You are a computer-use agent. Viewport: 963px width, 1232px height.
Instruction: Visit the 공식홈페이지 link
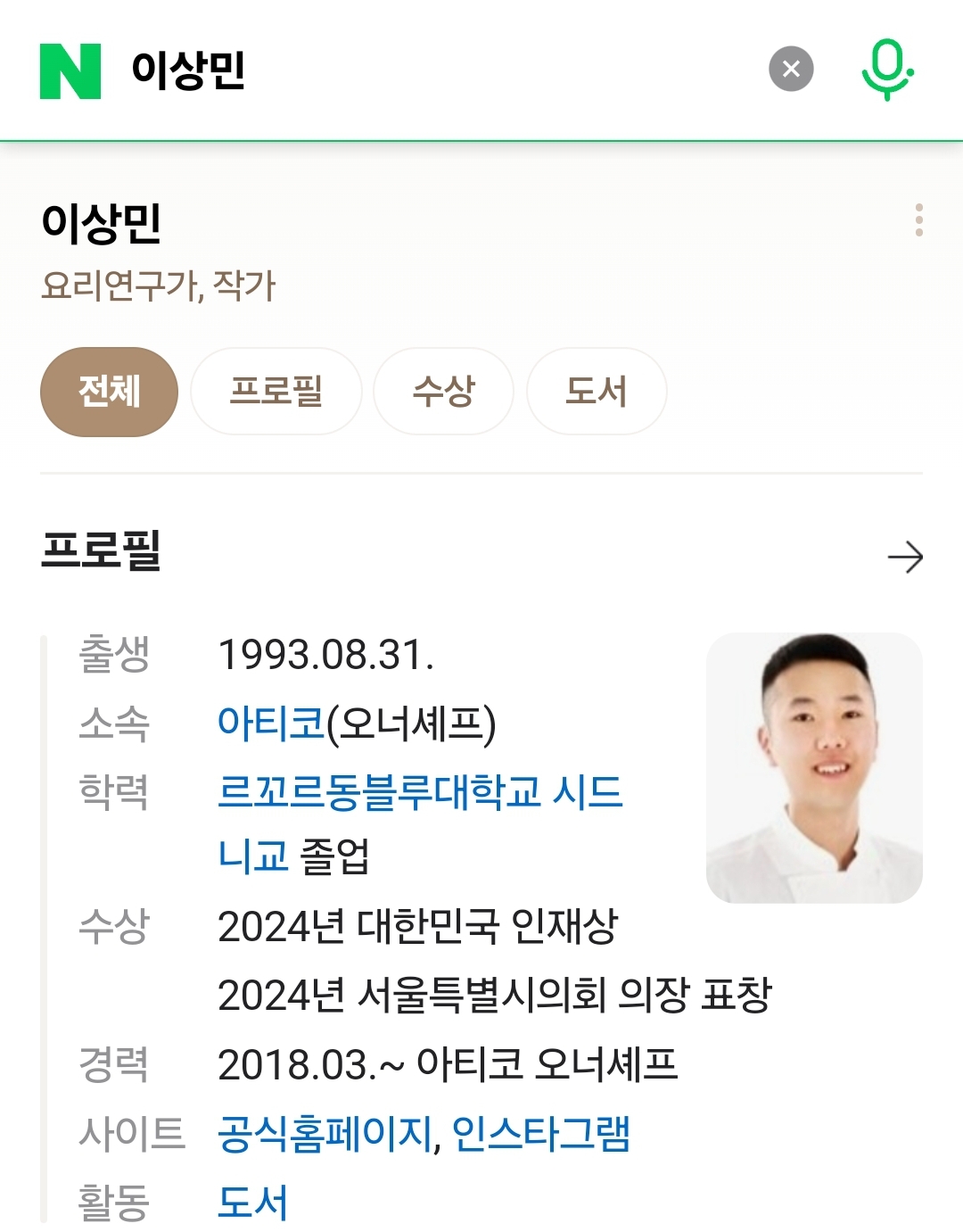tap(325, 1134)
